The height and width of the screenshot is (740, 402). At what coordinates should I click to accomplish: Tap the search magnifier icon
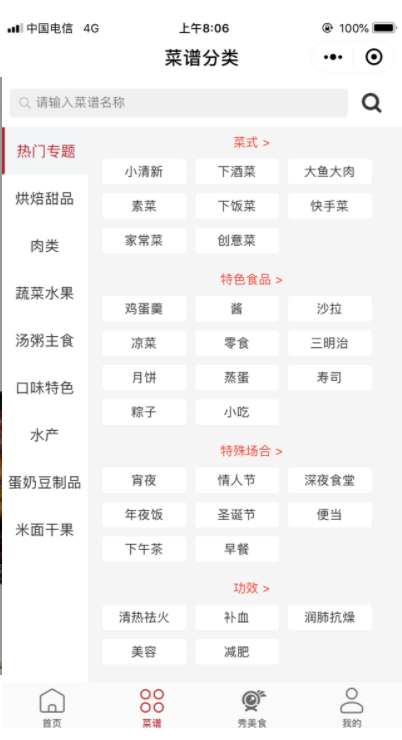(x=371, y=103)
